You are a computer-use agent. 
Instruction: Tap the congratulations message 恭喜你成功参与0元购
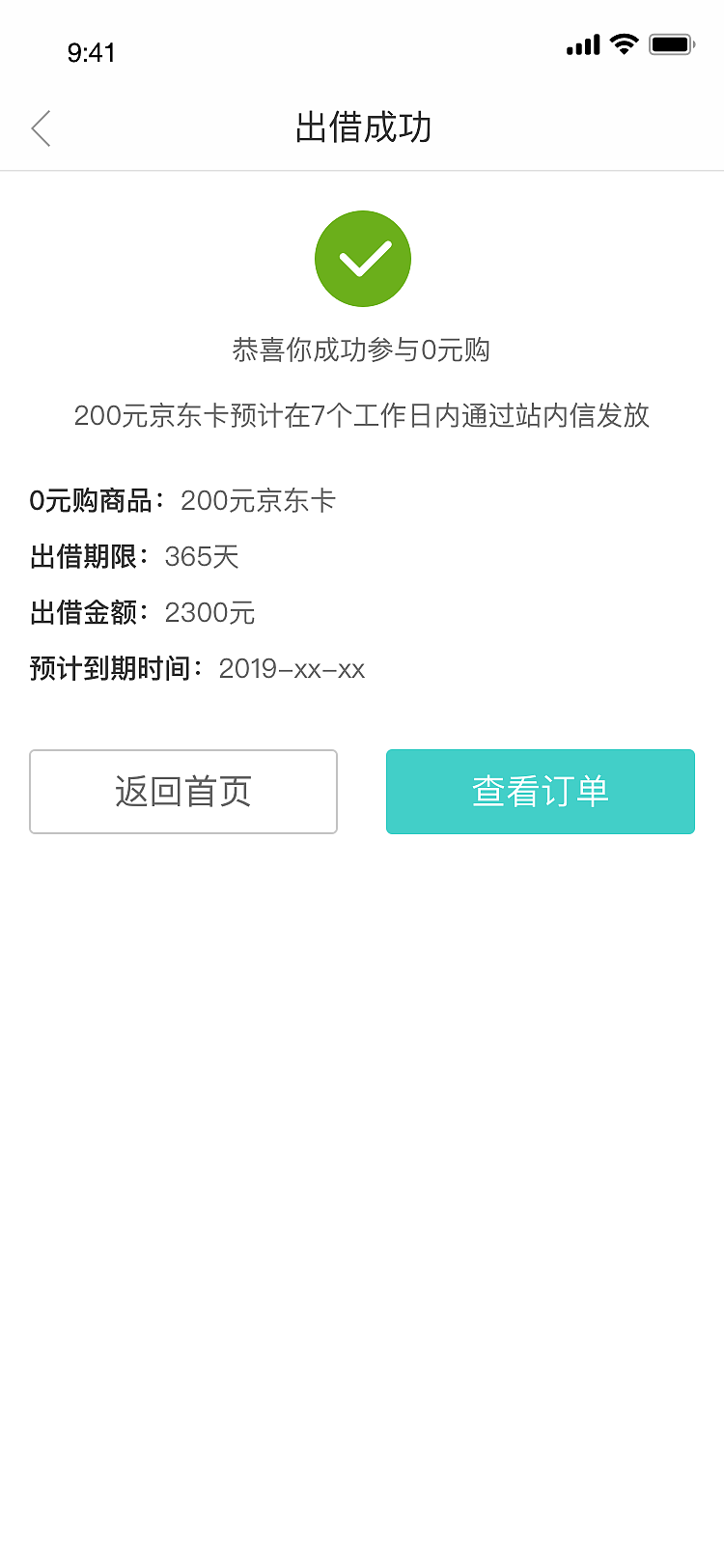point(363,351)
